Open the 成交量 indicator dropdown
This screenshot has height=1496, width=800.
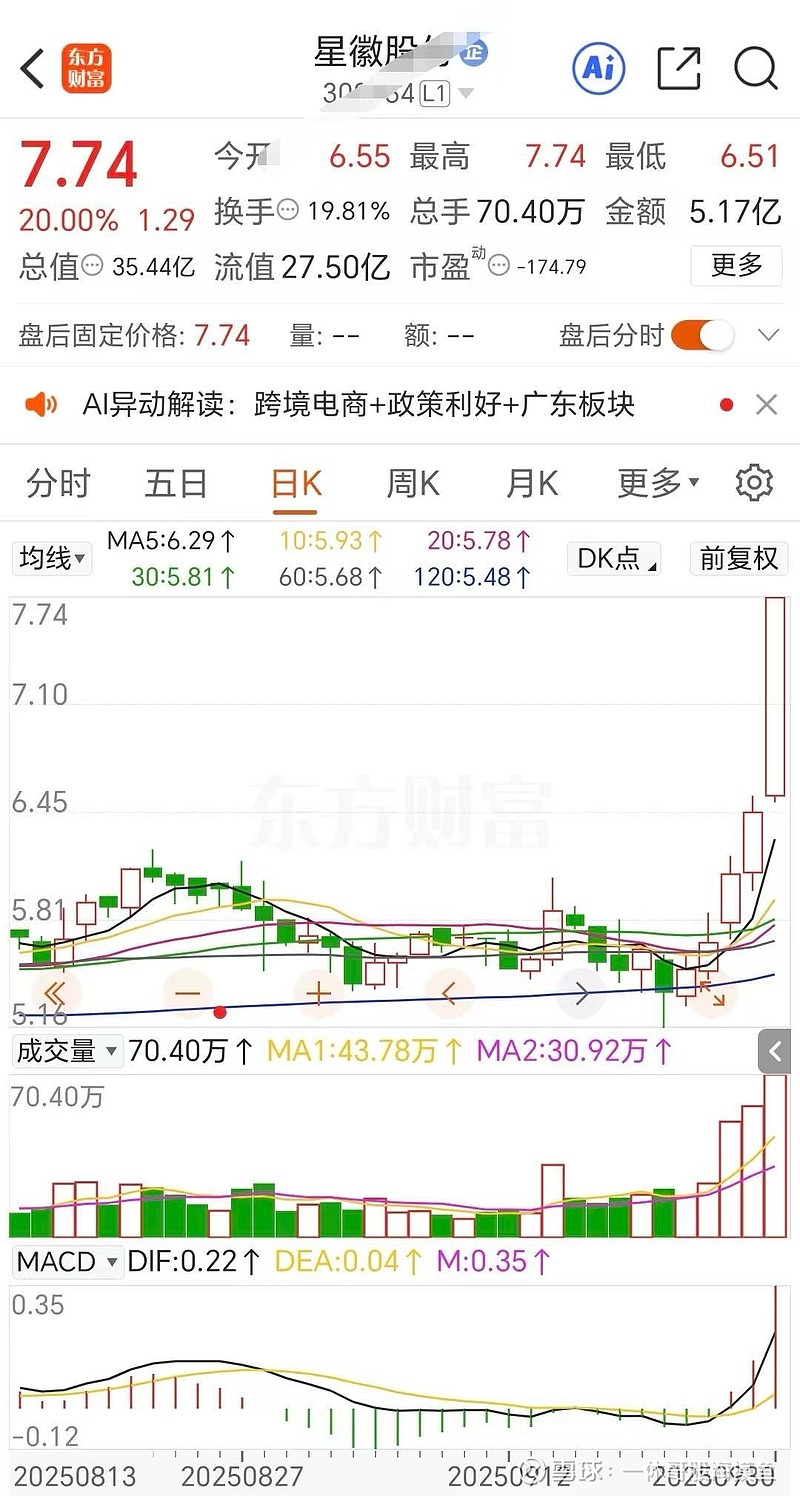[x=66, y=1051]
